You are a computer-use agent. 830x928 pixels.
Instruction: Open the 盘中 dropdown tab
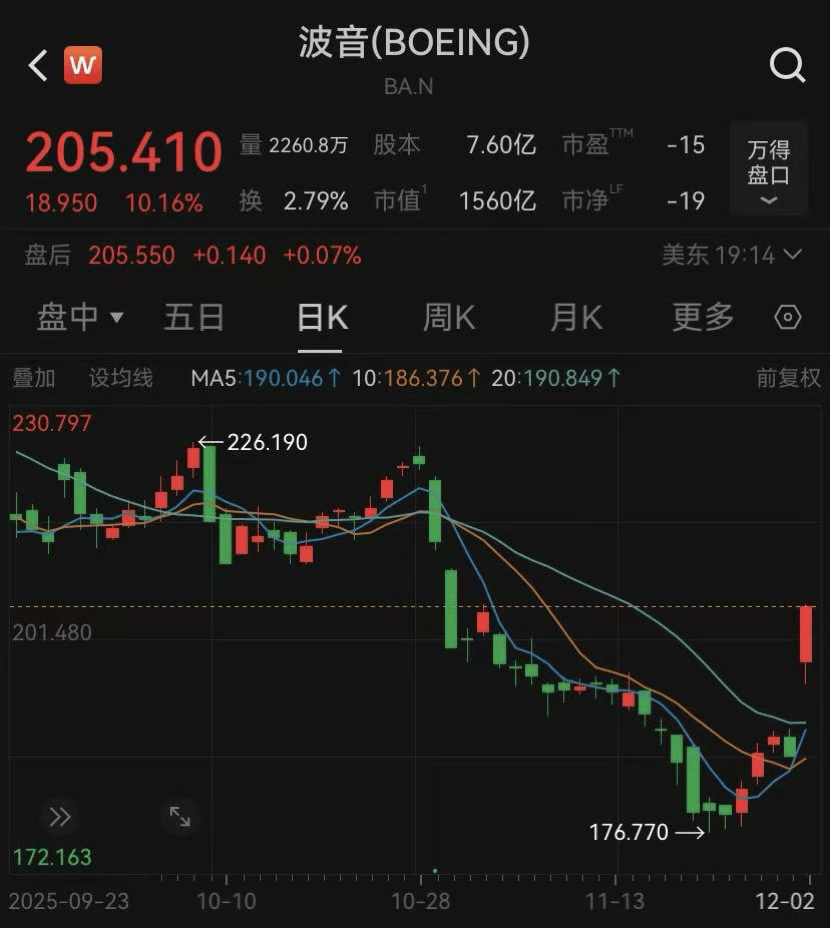tap(79, 318)
